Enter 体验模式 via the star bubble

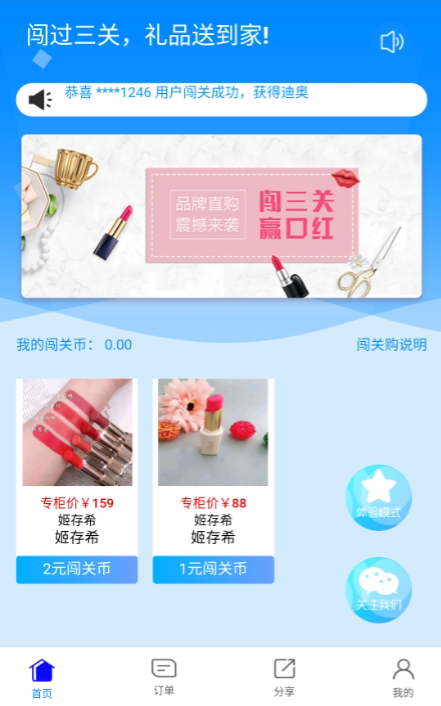pos(378,498)
